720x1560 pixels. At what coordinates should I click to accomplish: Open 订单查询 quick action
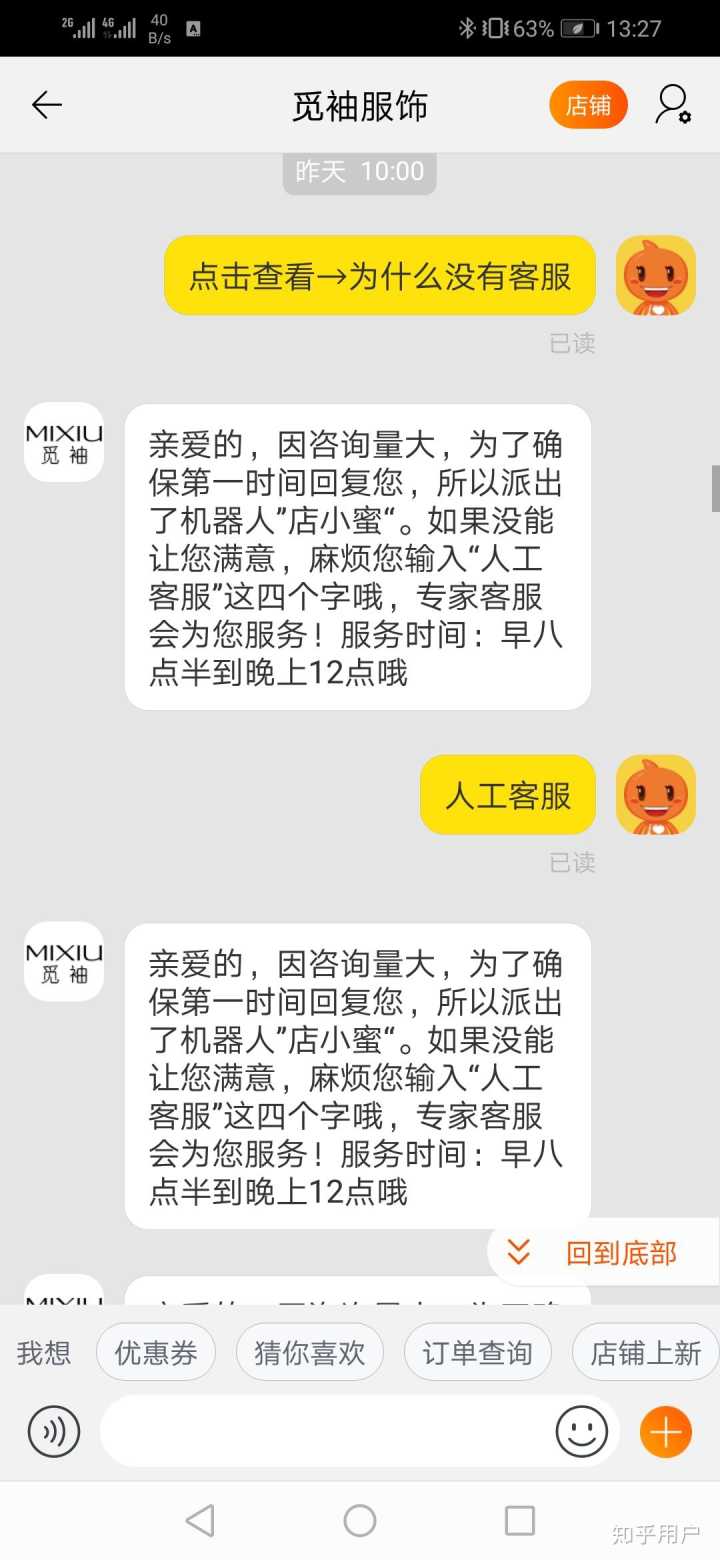point(478,1353)
